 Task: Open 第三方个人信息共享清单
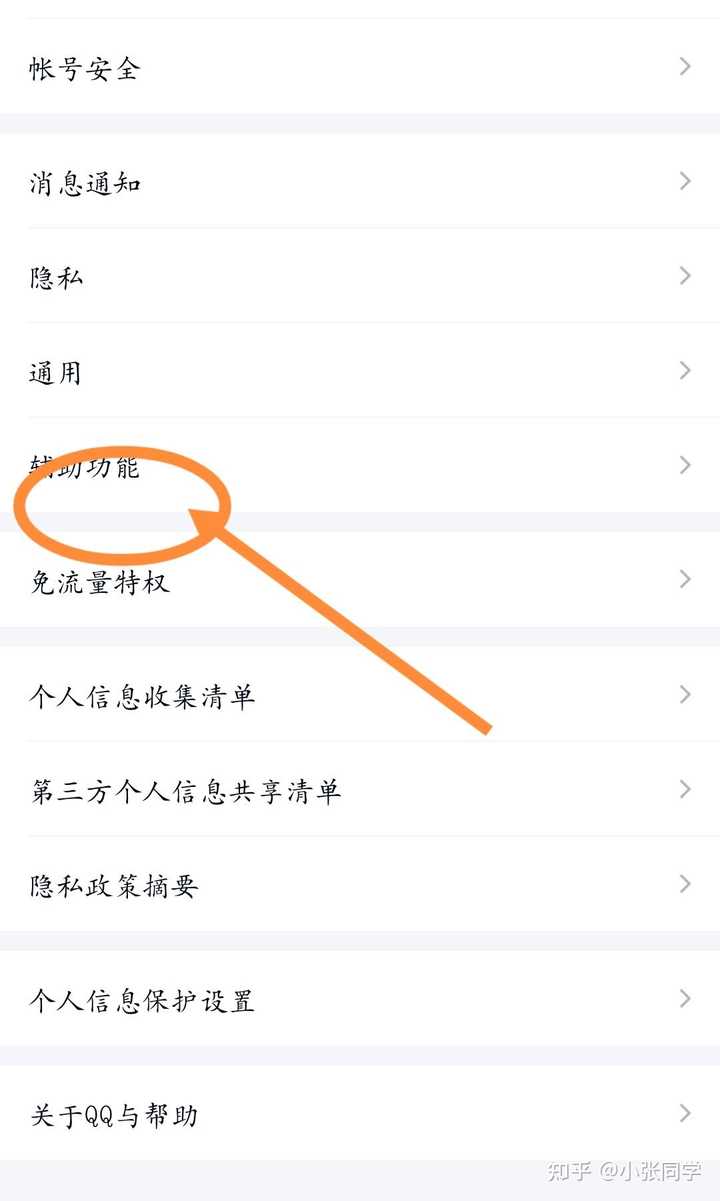360,791
